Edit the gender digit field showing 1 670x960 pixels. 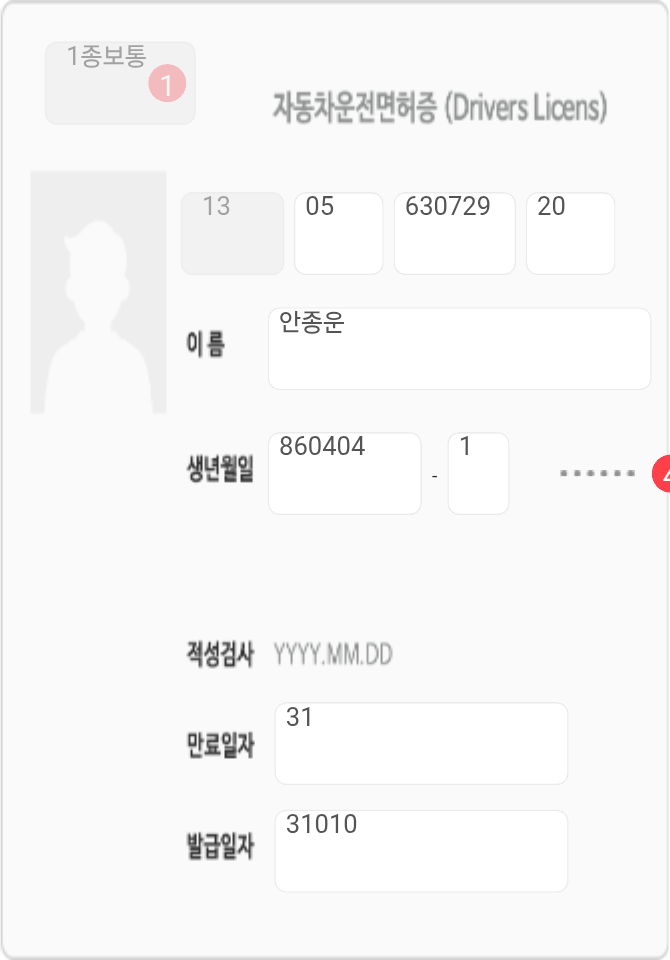(478, 473)
